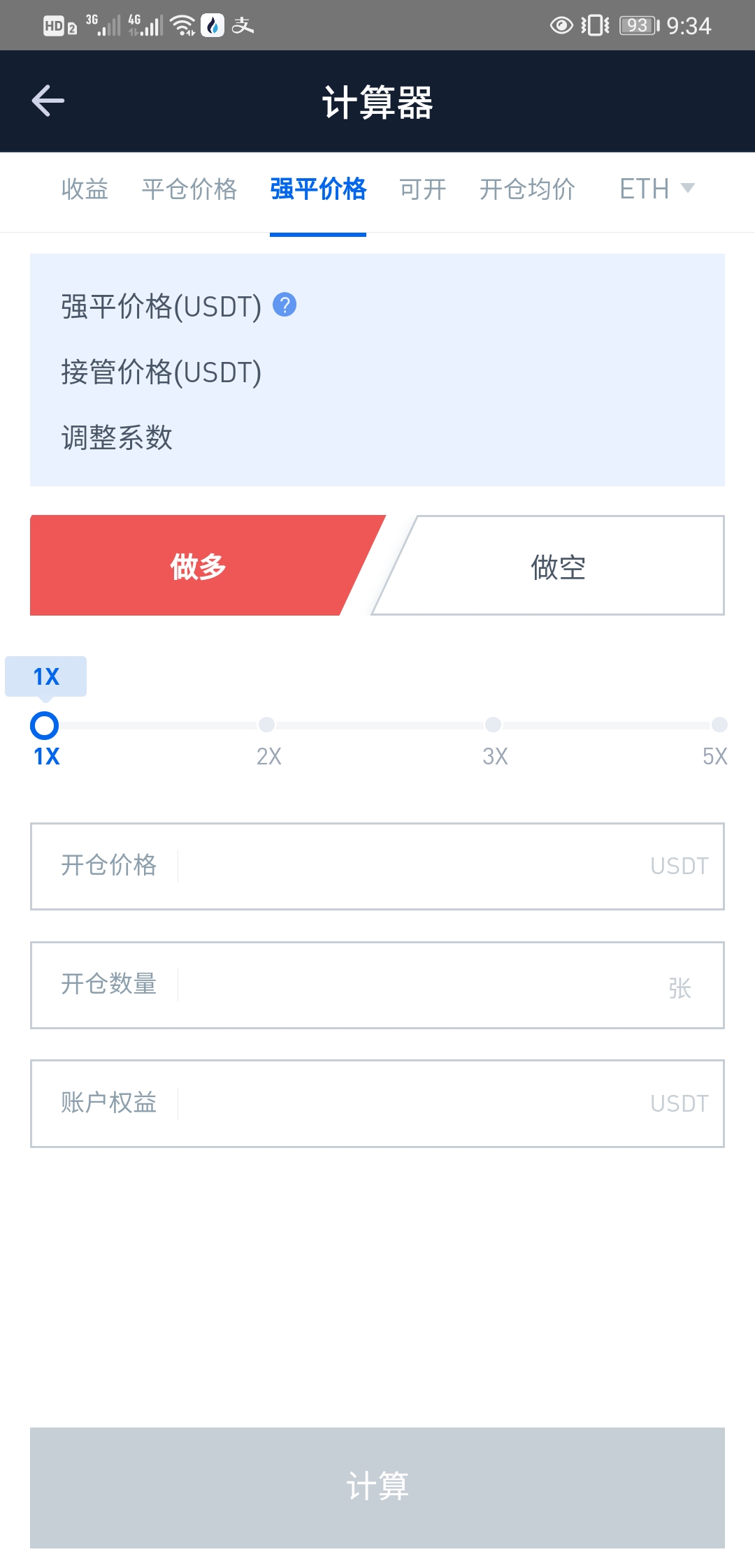This screenshot has height=1568, width=755.
Task: Set leverage to 5X on slider
Action: pyautogui.click(x=719, y=725)
